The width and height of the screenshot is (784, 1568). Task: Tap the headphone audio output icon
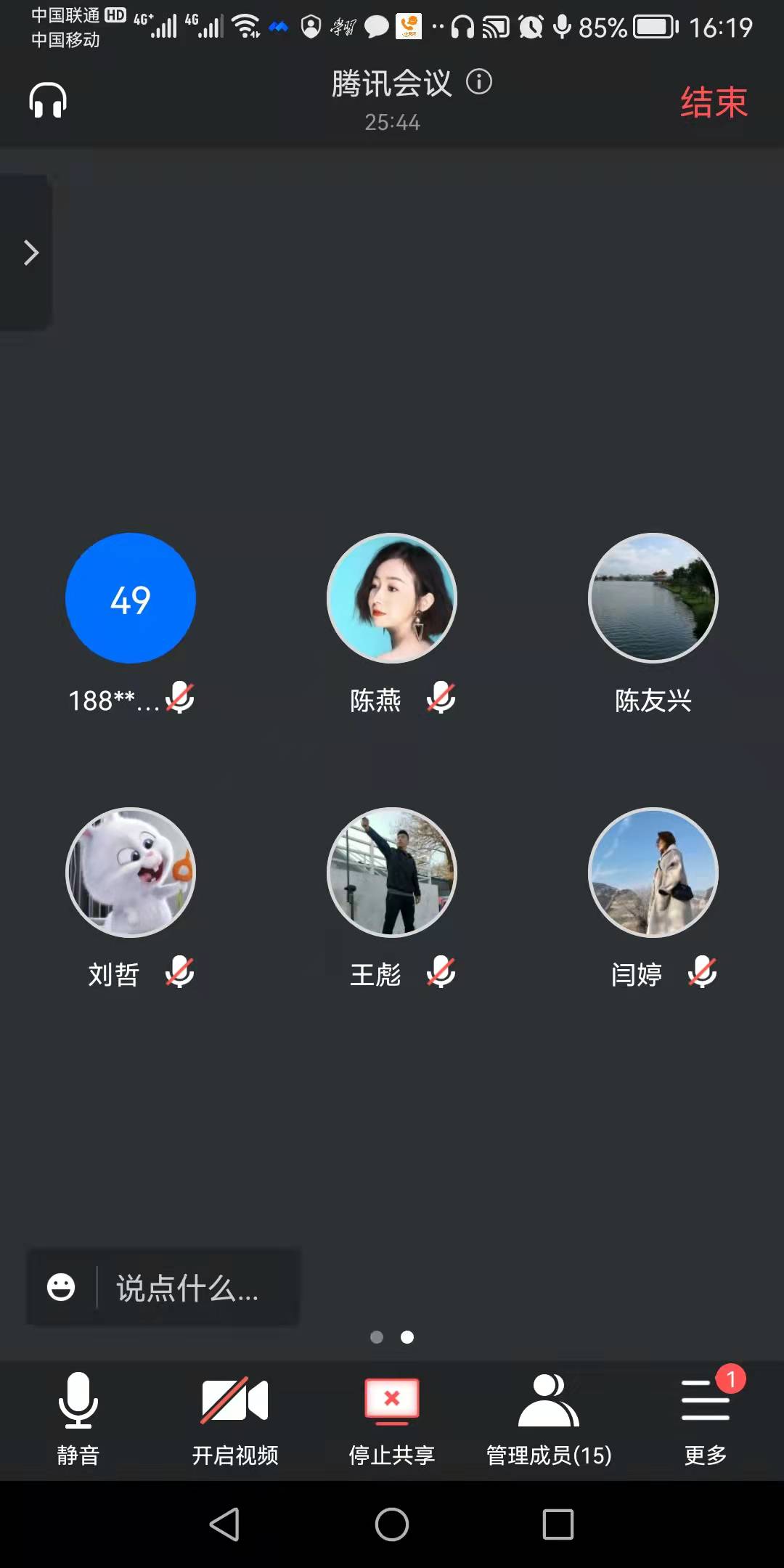pyautogui.click(x=48, y=100)
